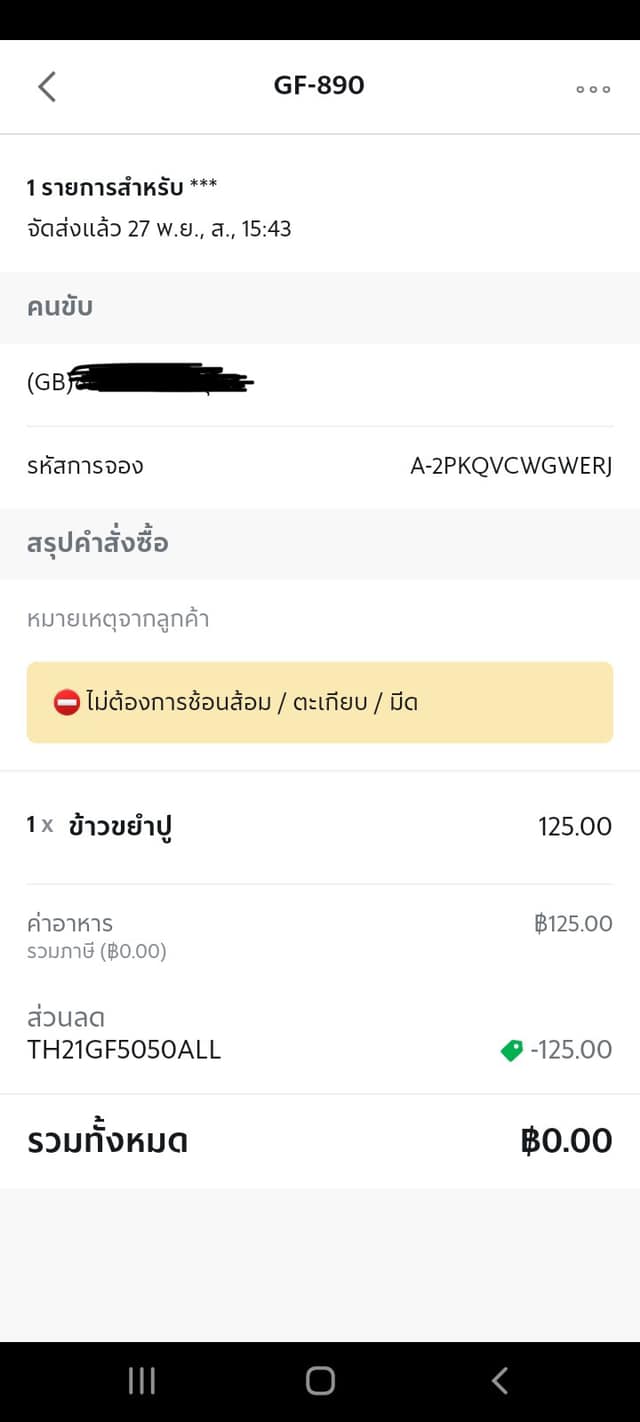
Task: Tap the system navigation back arrow
Action: tap(500, 1381)
